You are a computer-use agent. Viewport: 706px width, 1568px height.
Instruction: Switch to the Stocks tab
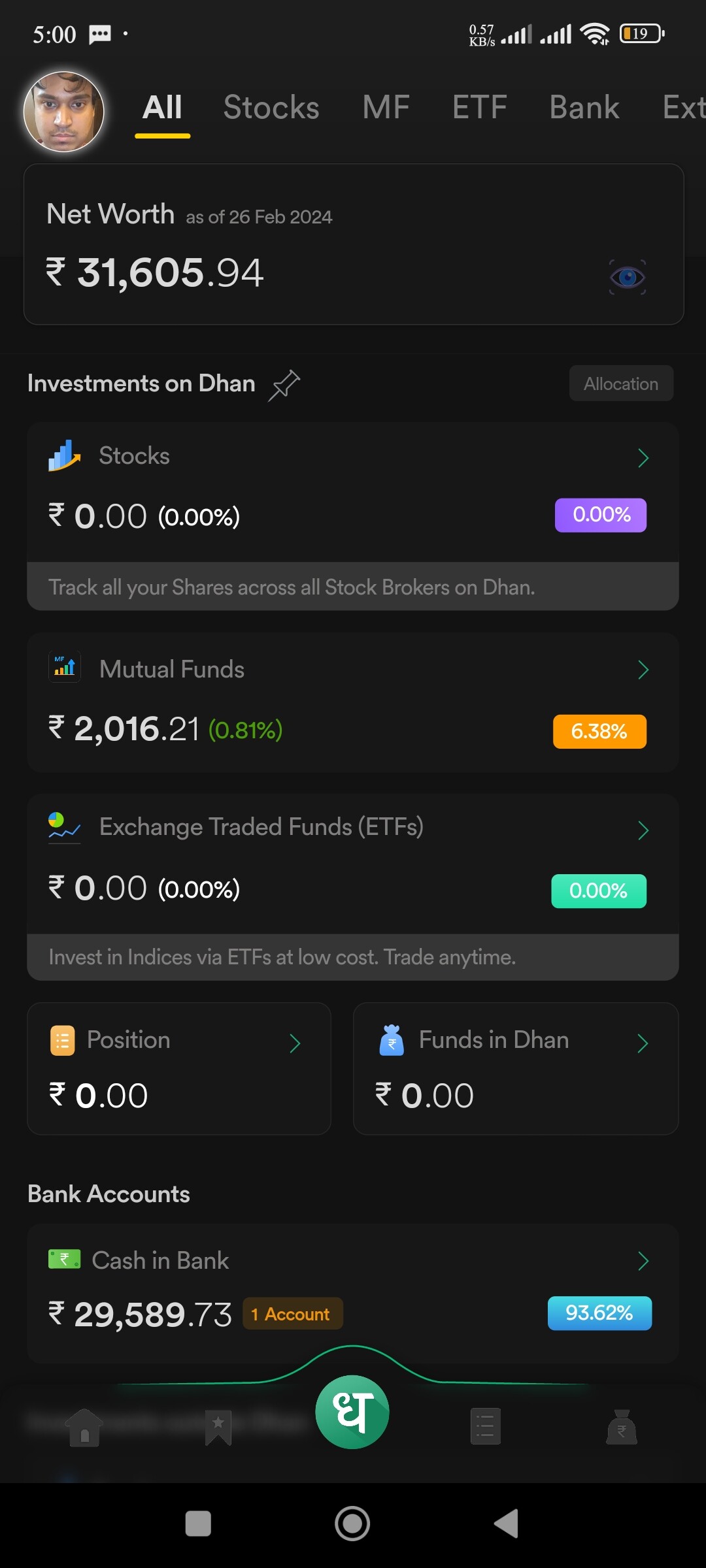click(271, 107)
